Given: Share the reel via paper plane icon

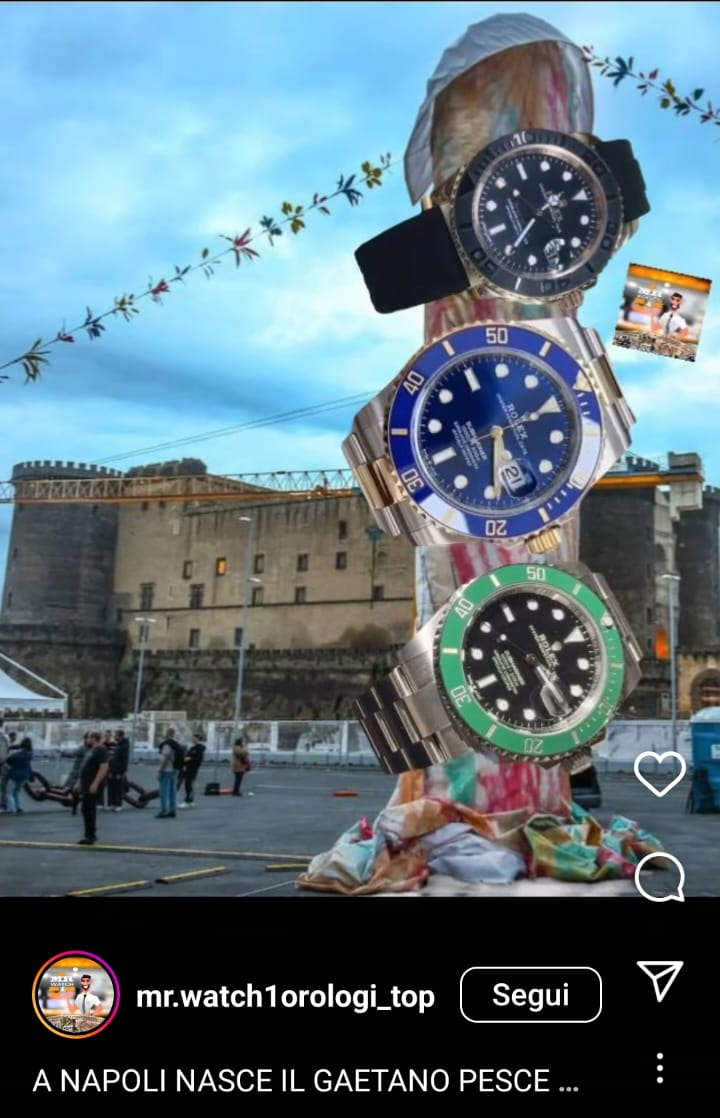Looking at the screenshot, I should [660, 981].
